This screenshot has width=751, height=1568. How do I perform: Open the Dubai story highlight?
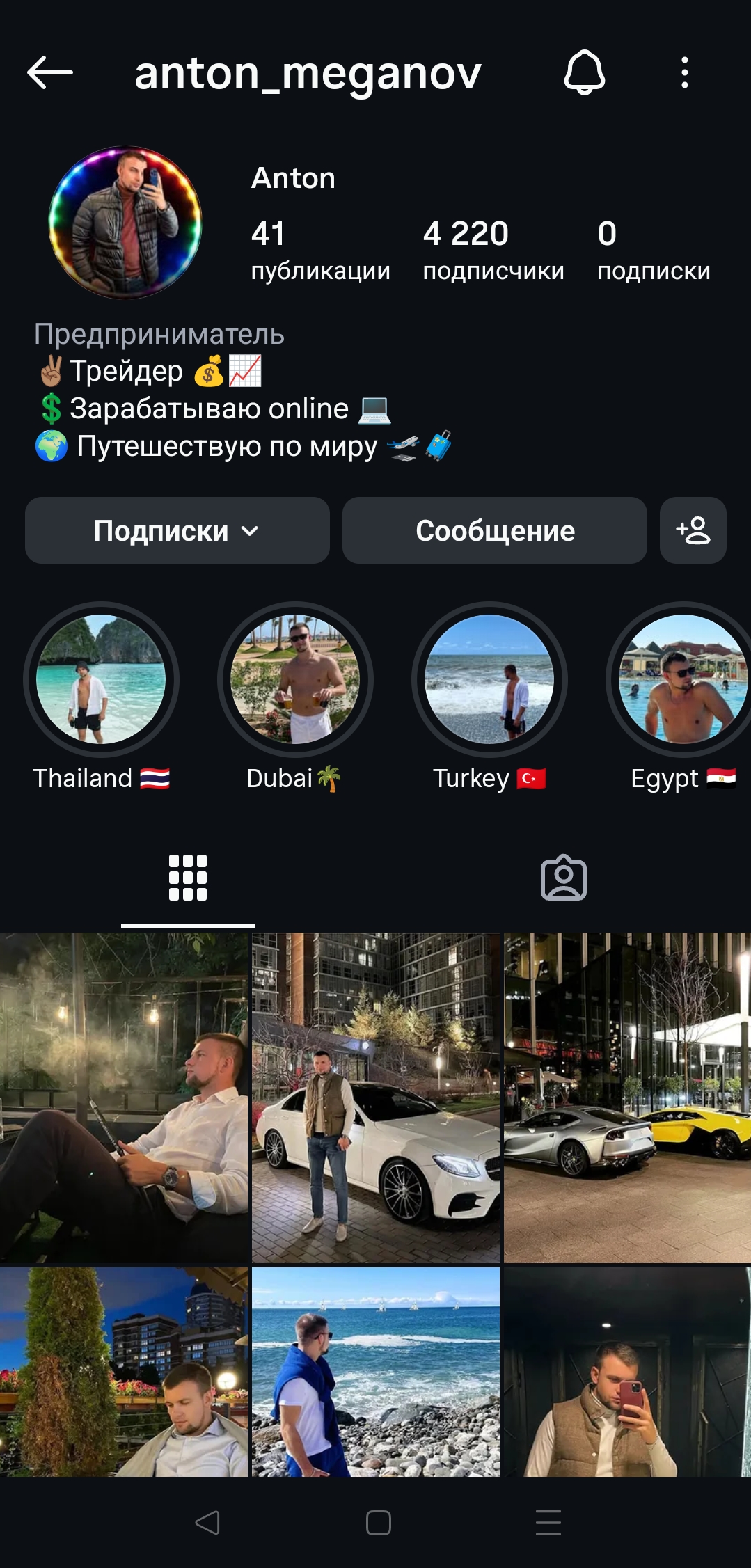tap(295, 679)
